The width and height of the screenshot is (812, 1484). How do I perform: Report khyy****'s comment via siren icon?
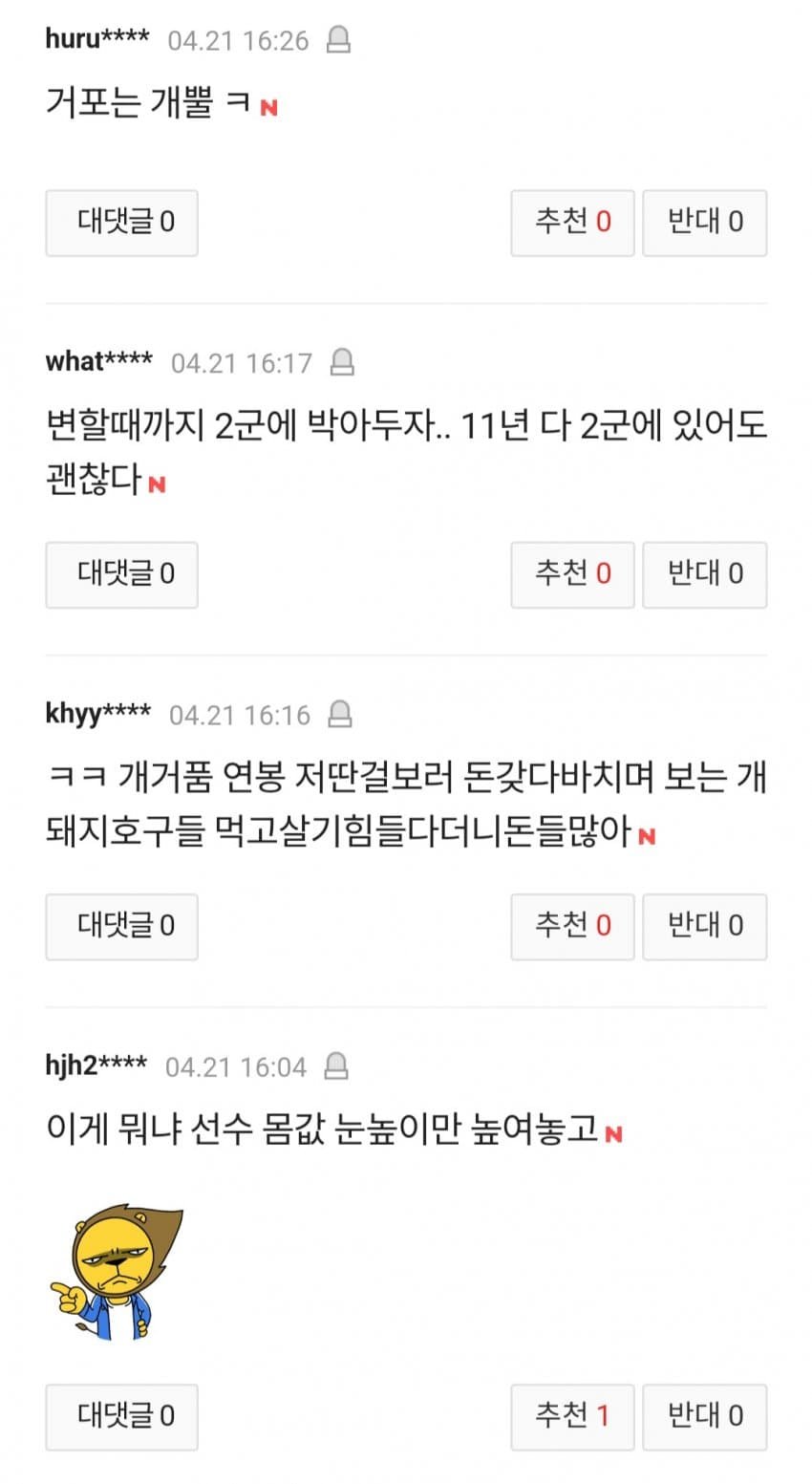point(339,714)
